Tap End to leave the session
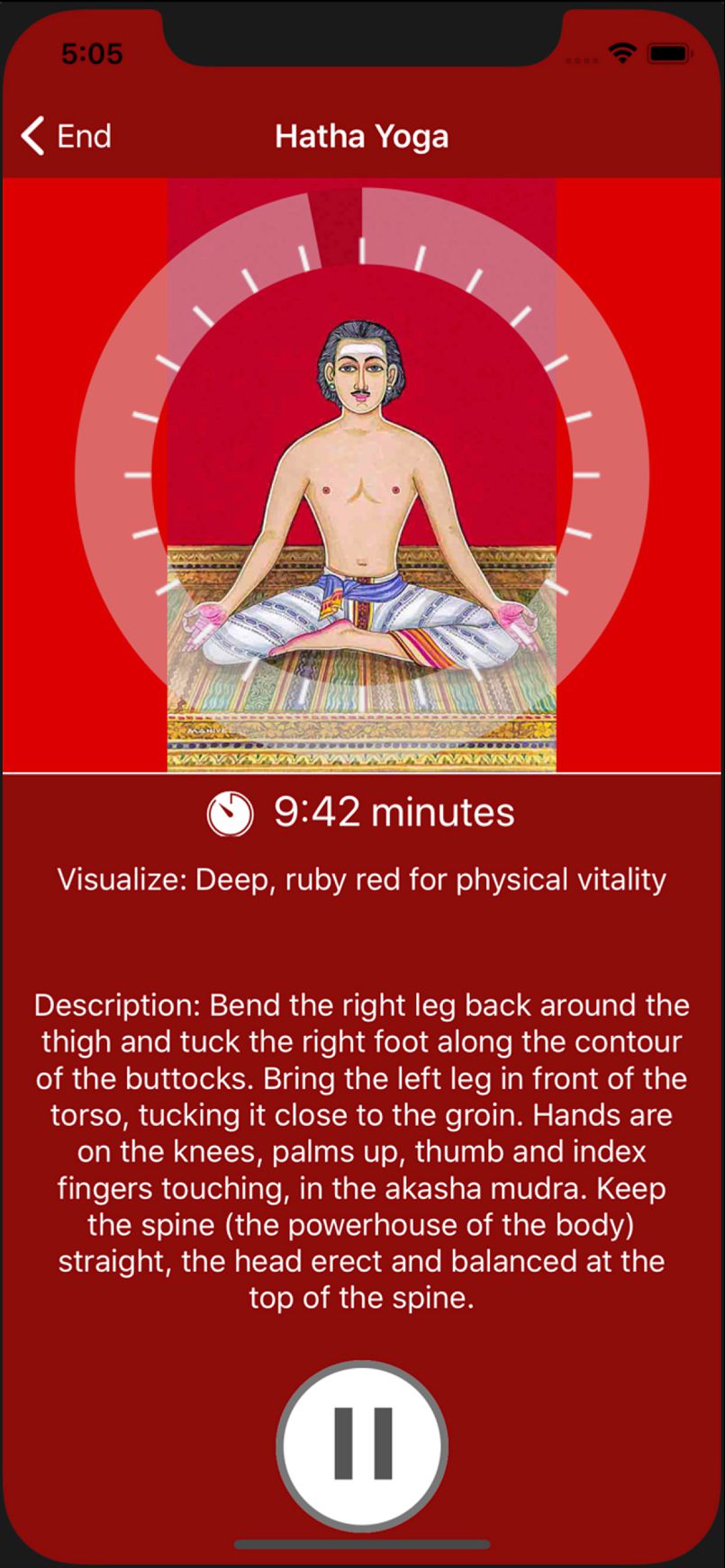Viewport: 725px width, 1568px height. (x=67, y=137)
